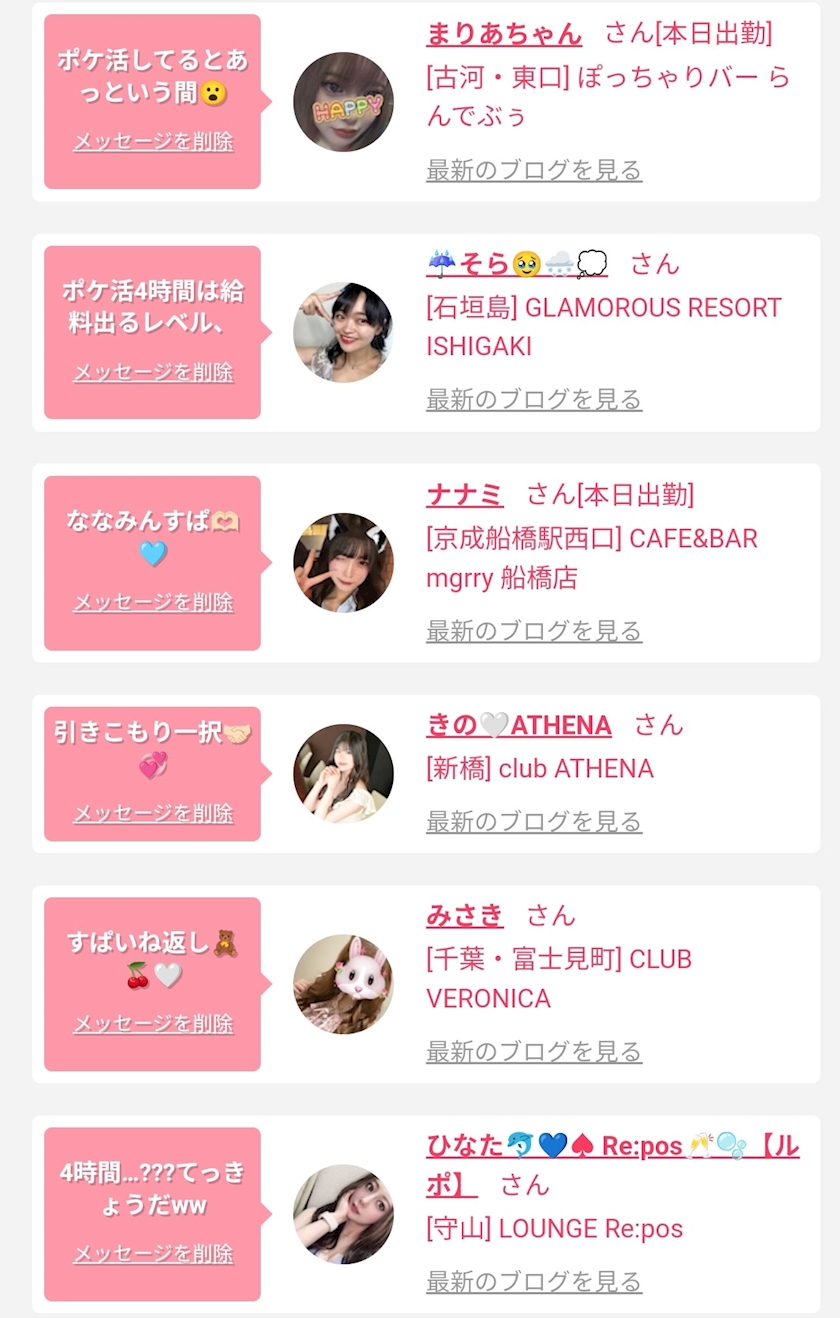Screen dimensions: 840x1318
Task: Open きの ATHENA profile name link
Action: [518, 725]
